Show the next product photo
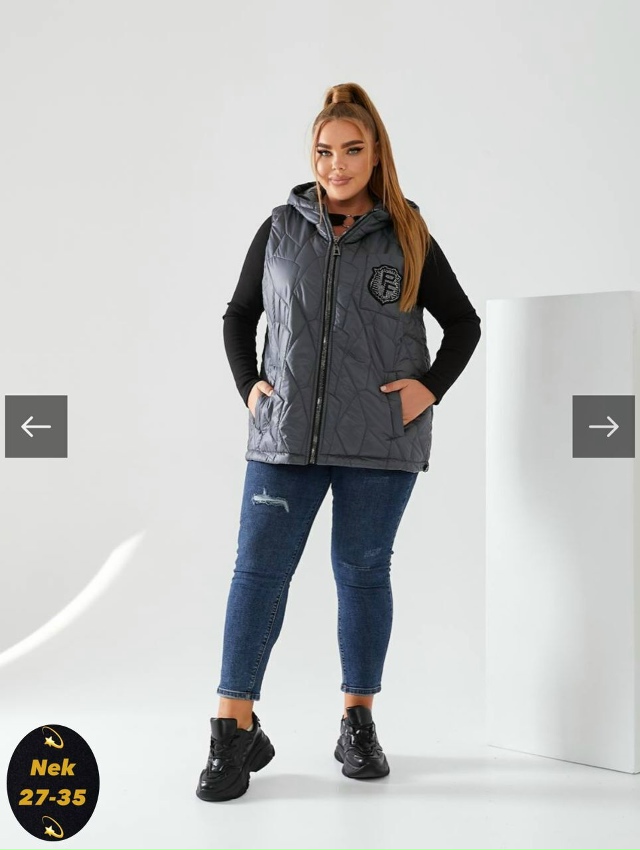Viewport: 640px width, 850px height. (603, 427)
